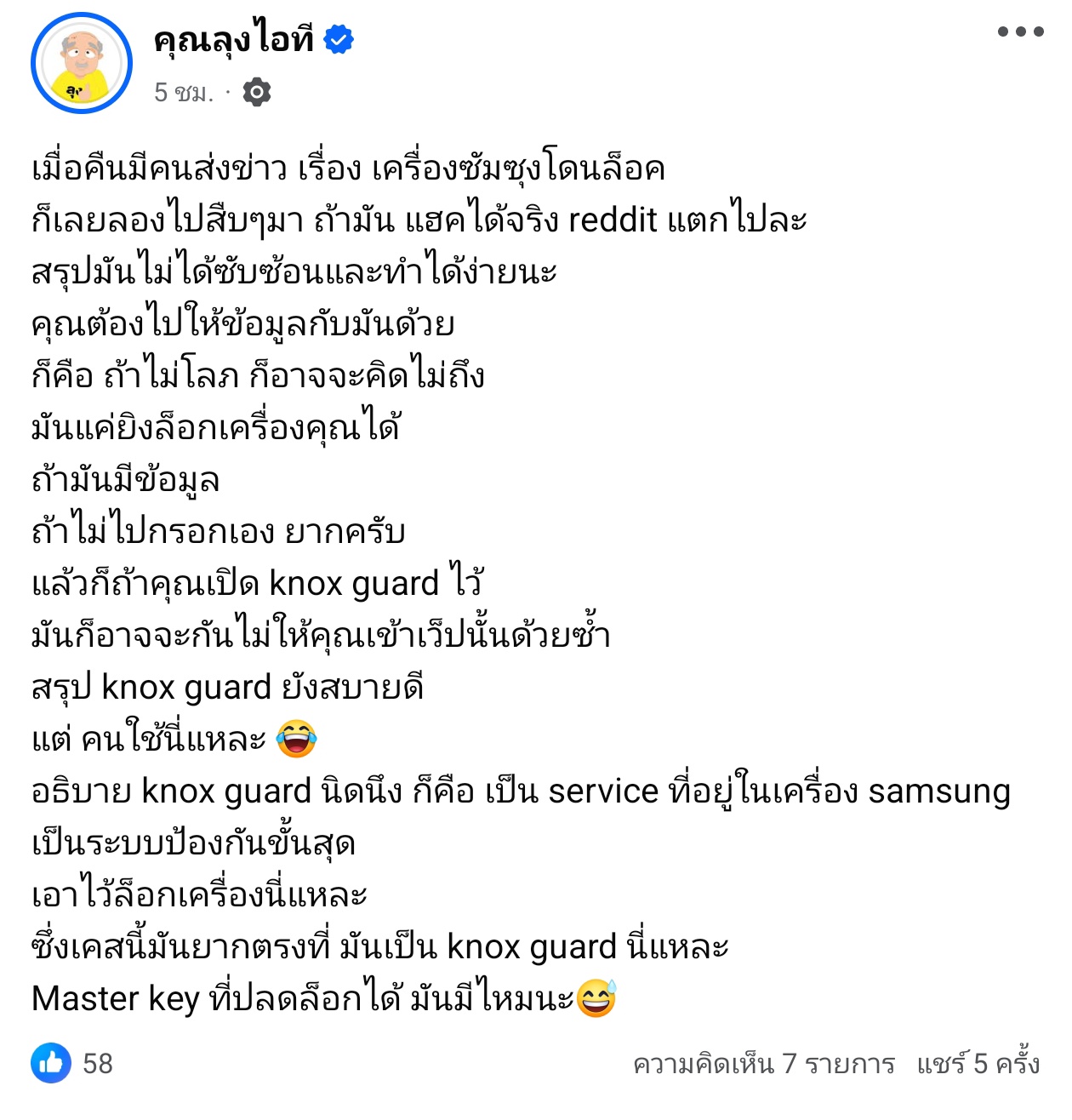Image resolution: width=1072 pixels, height=1120 pixels.
Task: Open the post's three-dot options menu
Action: (1020, 32)
